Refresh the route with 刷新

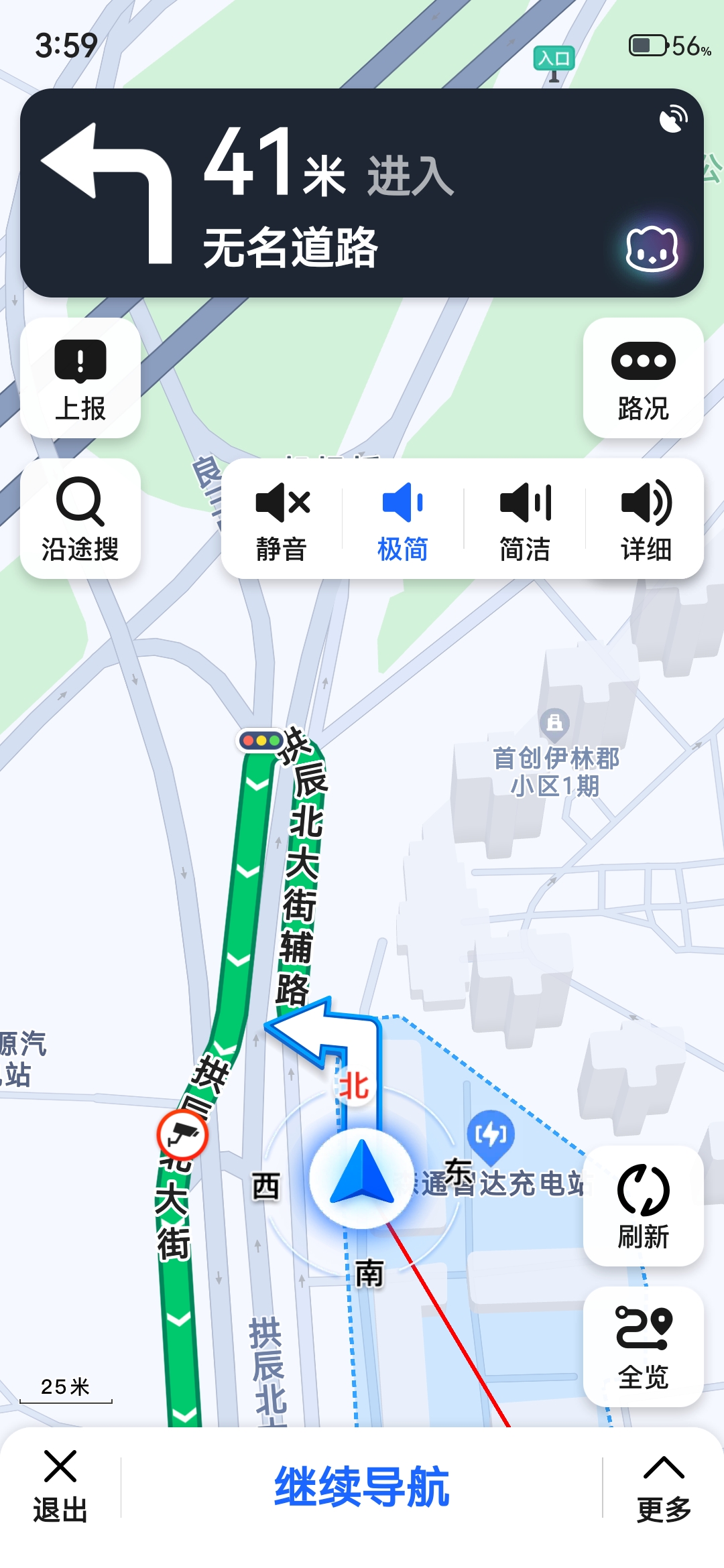pyautogui.click(x=643, y=1205)
